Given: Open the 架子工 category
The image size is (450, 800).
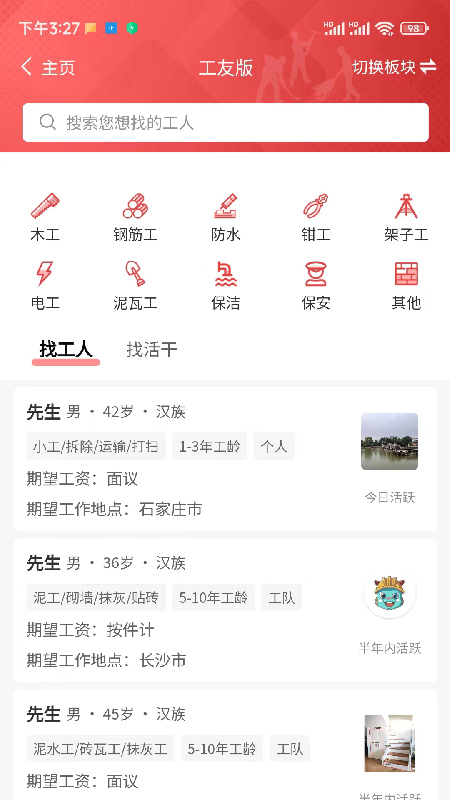Looking at the screenshot, I should [406, 217].
